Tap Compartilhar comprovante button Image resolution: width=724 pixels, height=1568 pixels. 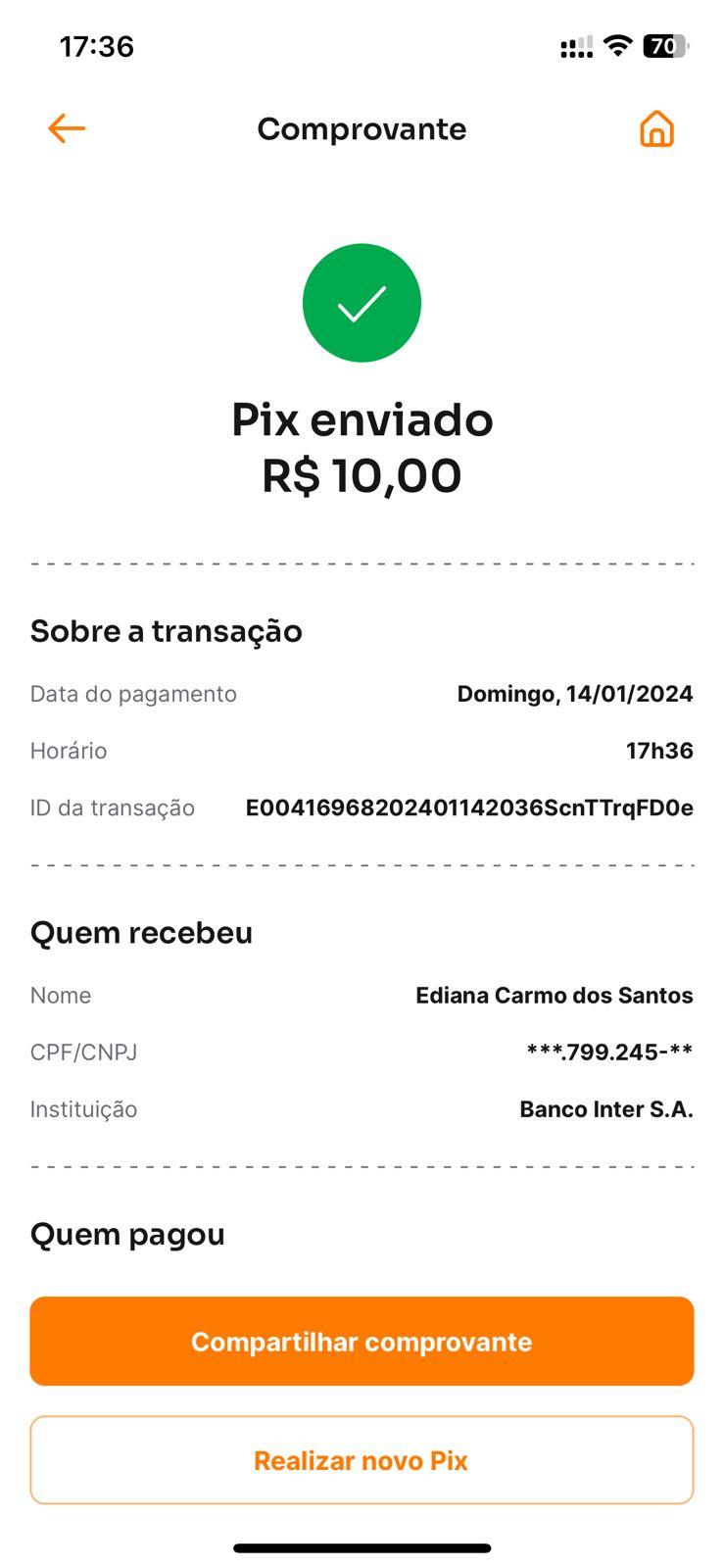[x=362, y=1341]
